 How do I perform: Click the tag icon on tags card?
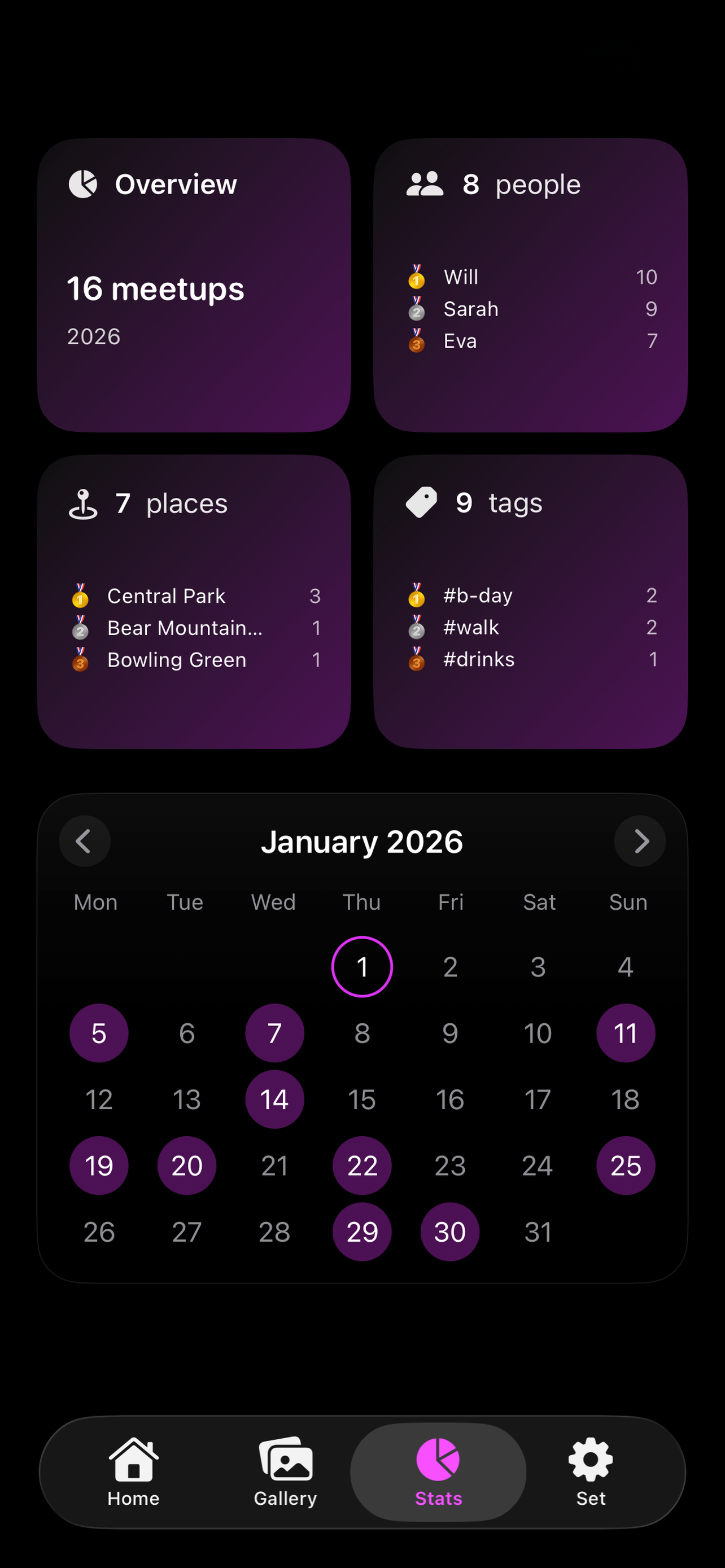coord(421,502)
